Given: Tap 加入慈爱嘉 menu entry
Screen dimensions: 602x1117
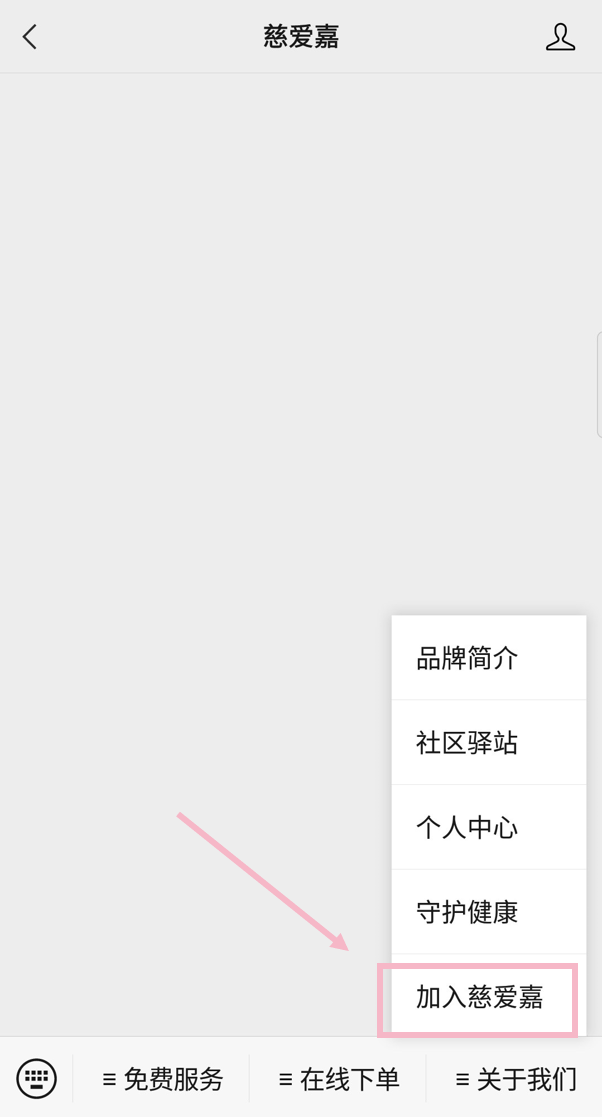Looking at the screenshot, I should (x=489, y=997).
